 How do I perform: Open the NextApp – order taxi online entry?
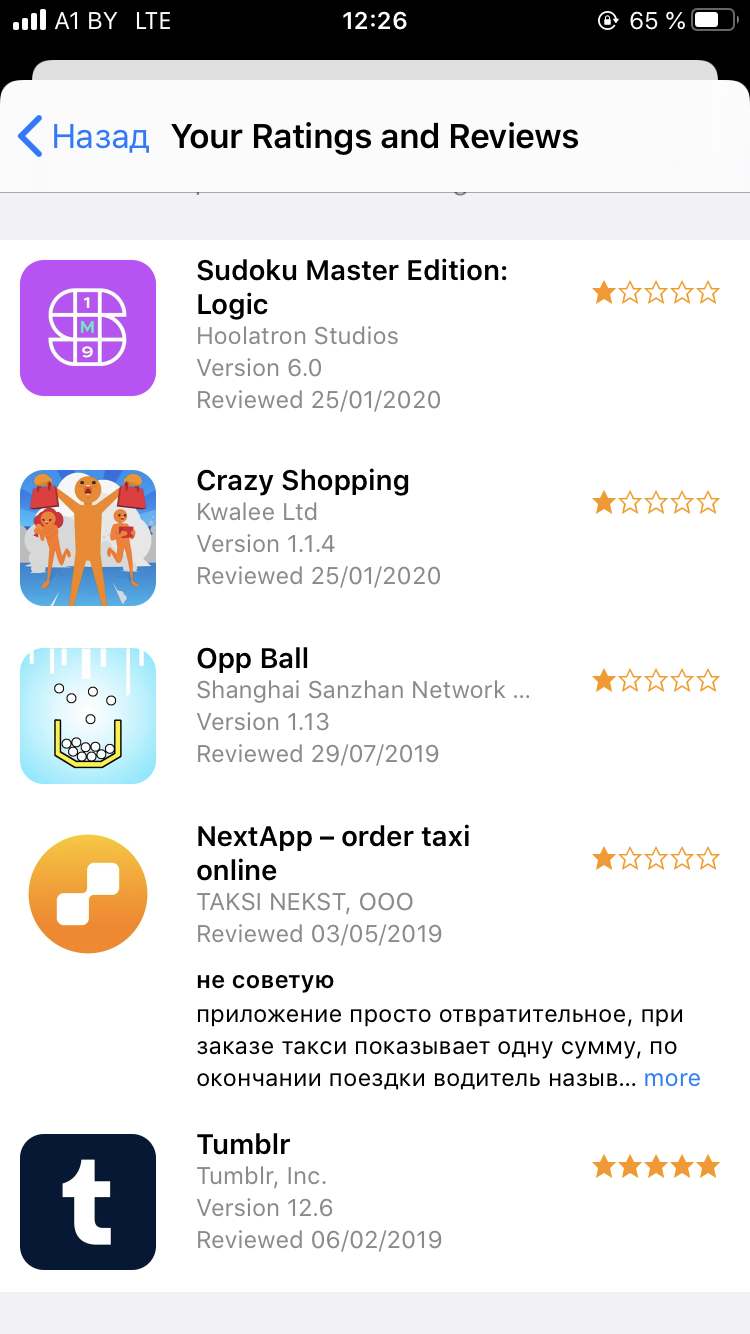click(333, 853)
